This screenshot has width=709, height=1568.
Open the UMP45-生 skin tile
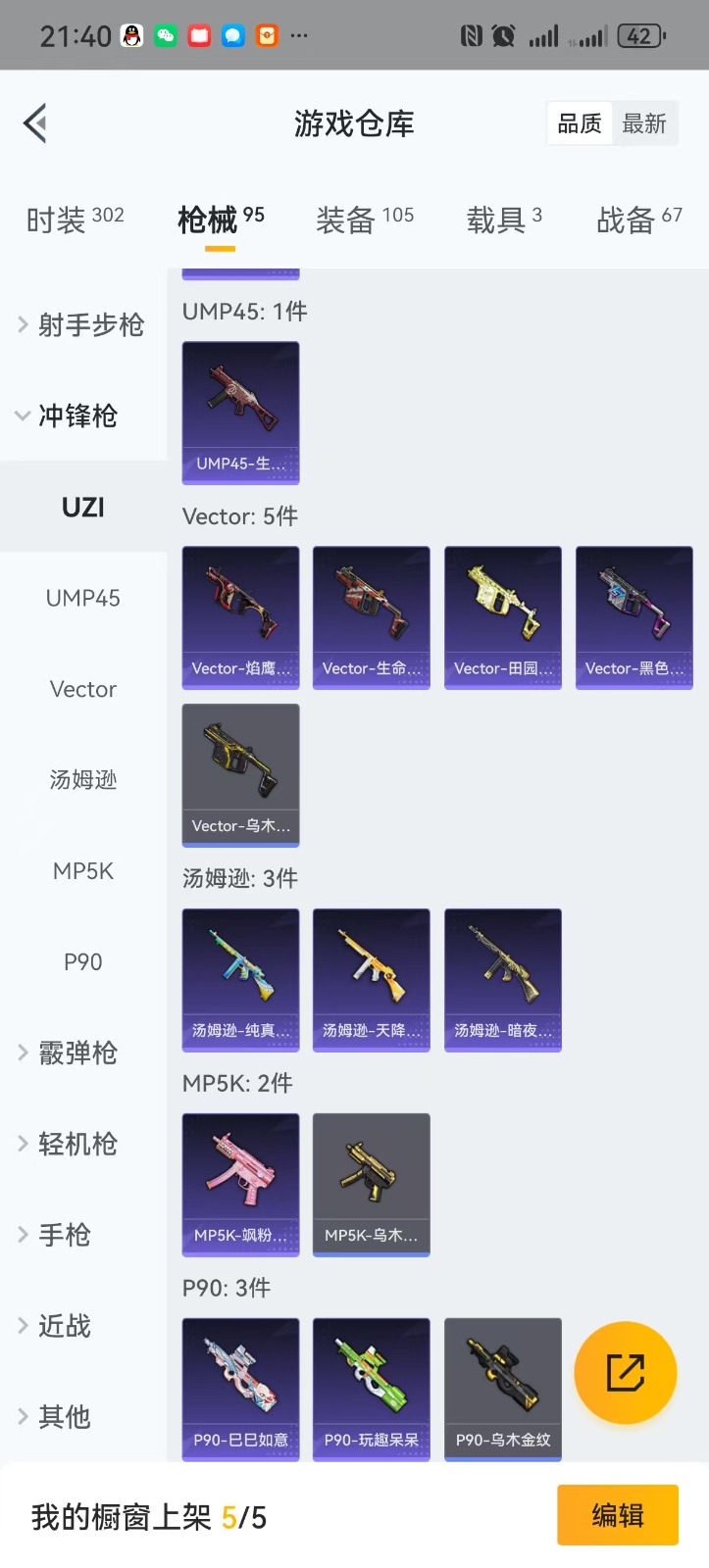240,413
